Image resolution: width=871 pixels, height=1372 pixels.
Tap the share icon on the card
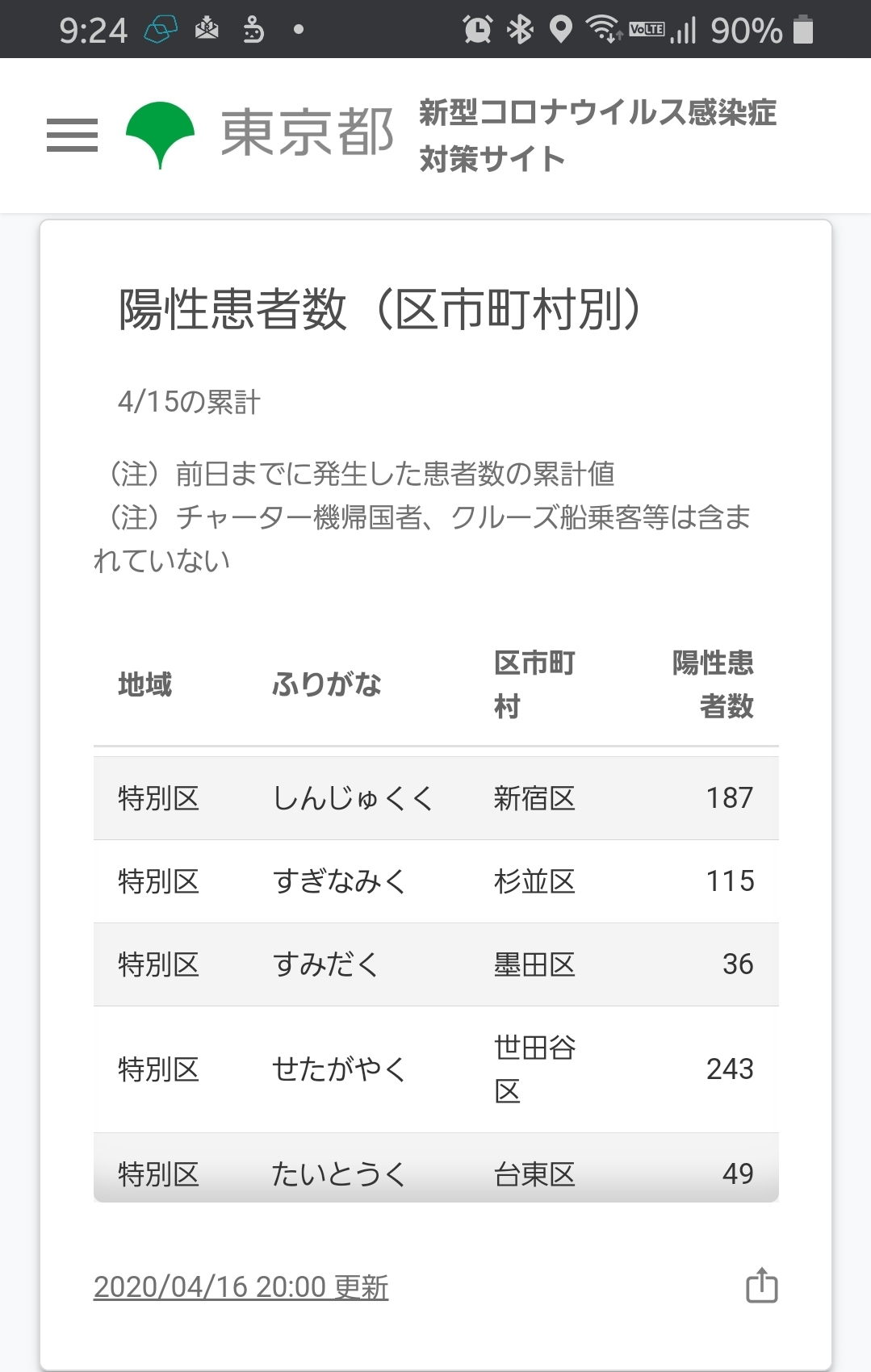(x=761, y=1285)
